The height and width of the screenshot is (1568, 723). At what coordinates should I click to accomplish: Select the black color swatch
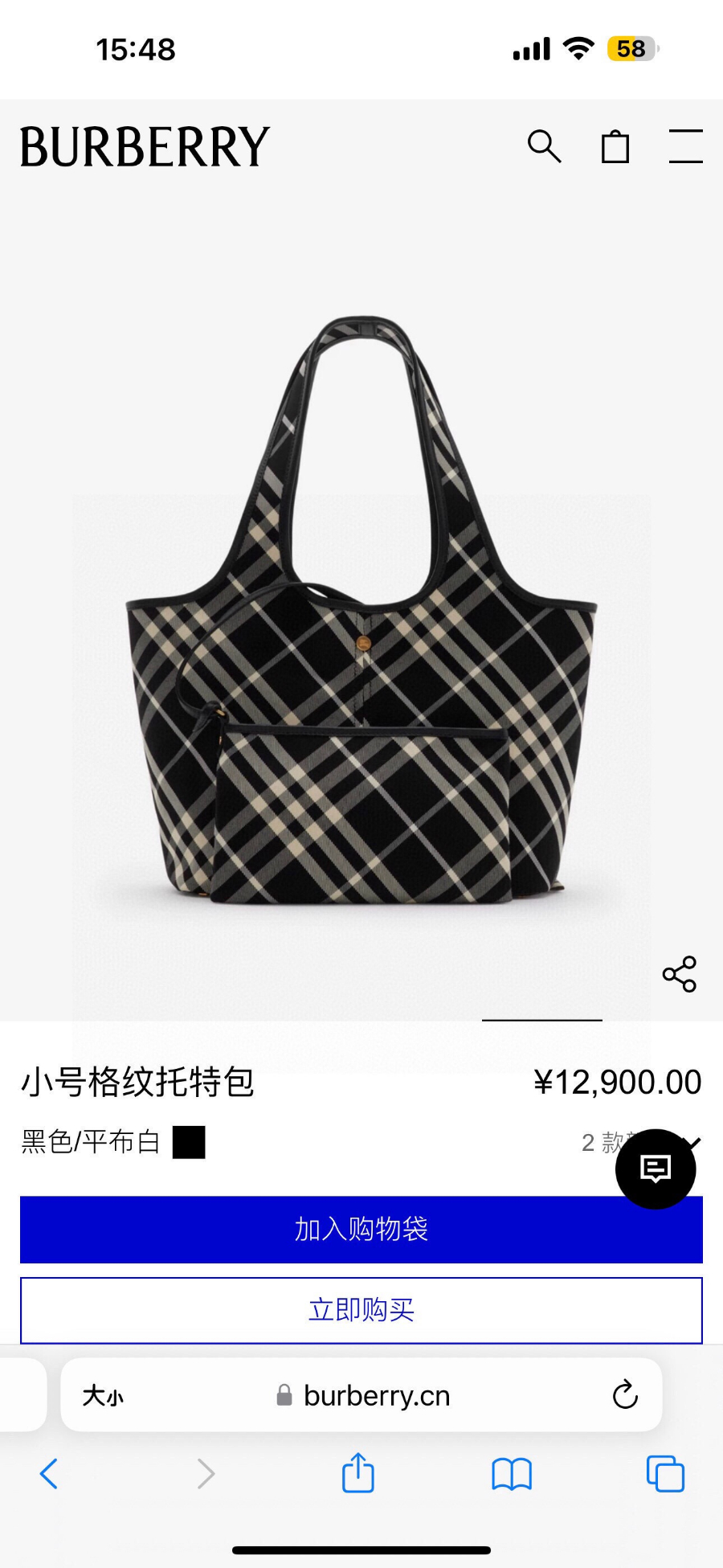(x=189, y=1142)
